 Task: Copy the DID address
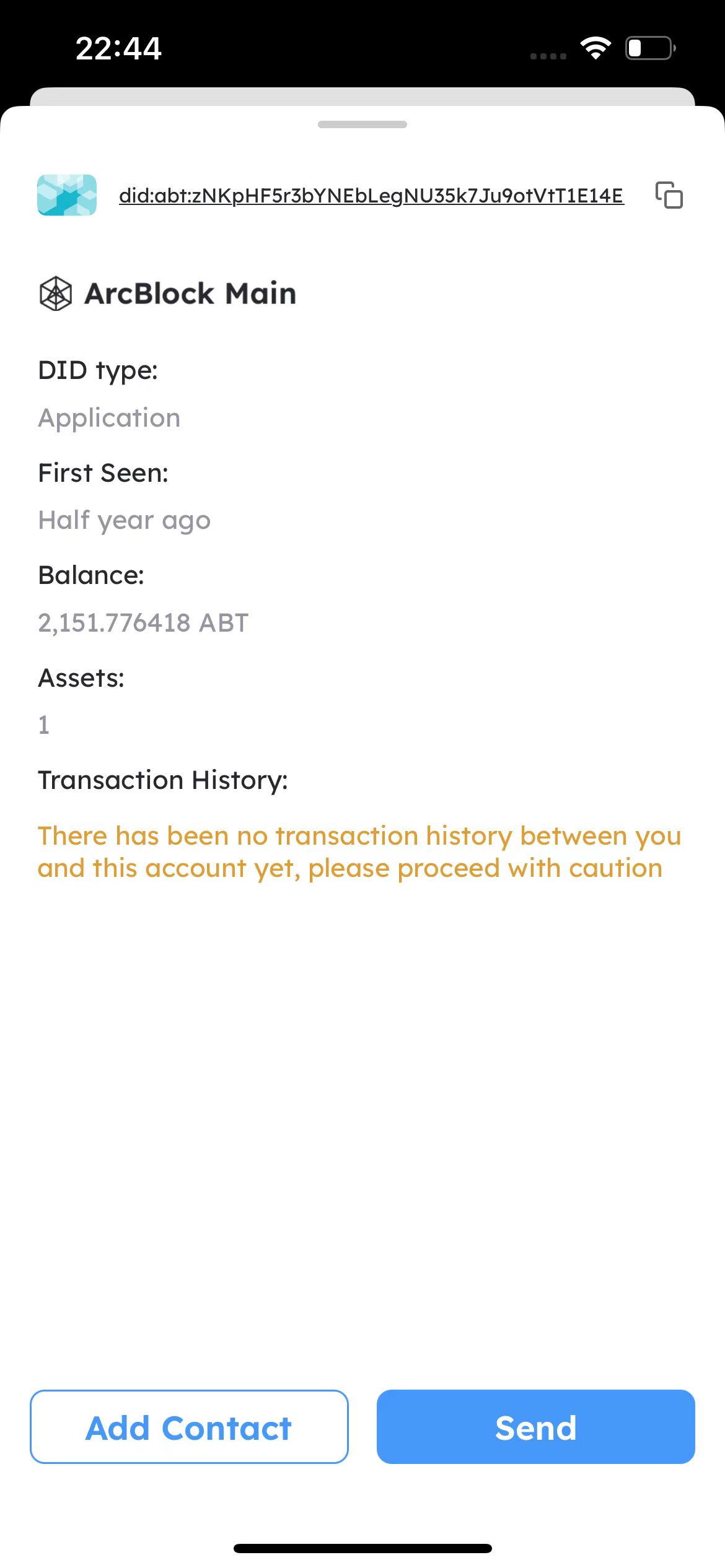[669, 195]
